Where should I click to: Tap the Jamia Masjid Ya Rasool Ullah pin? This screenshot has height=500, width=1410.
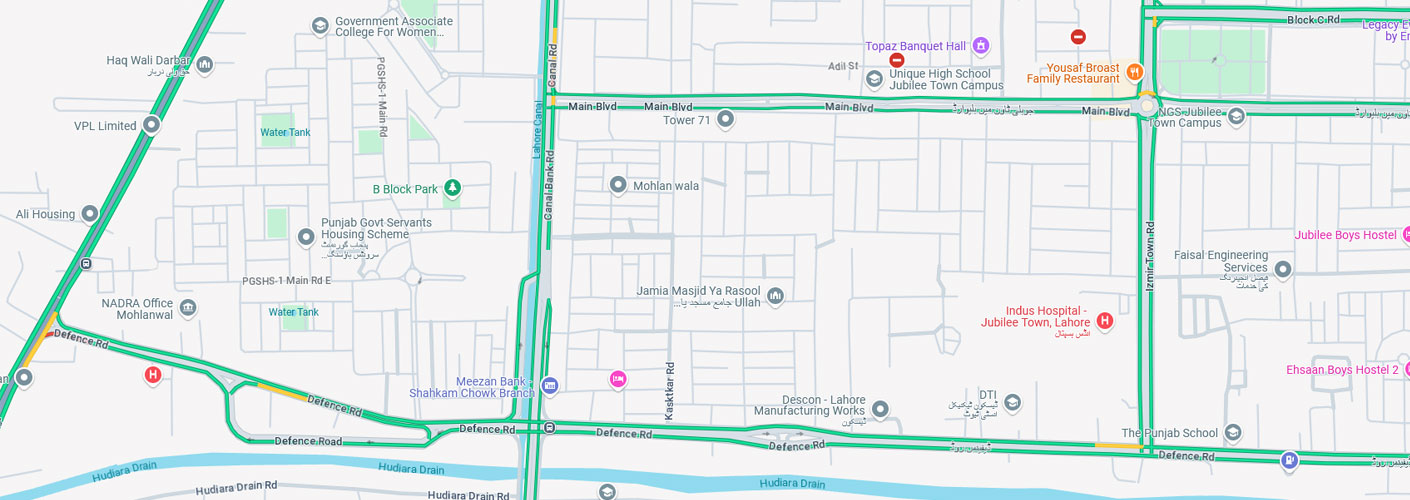point(775,295)
